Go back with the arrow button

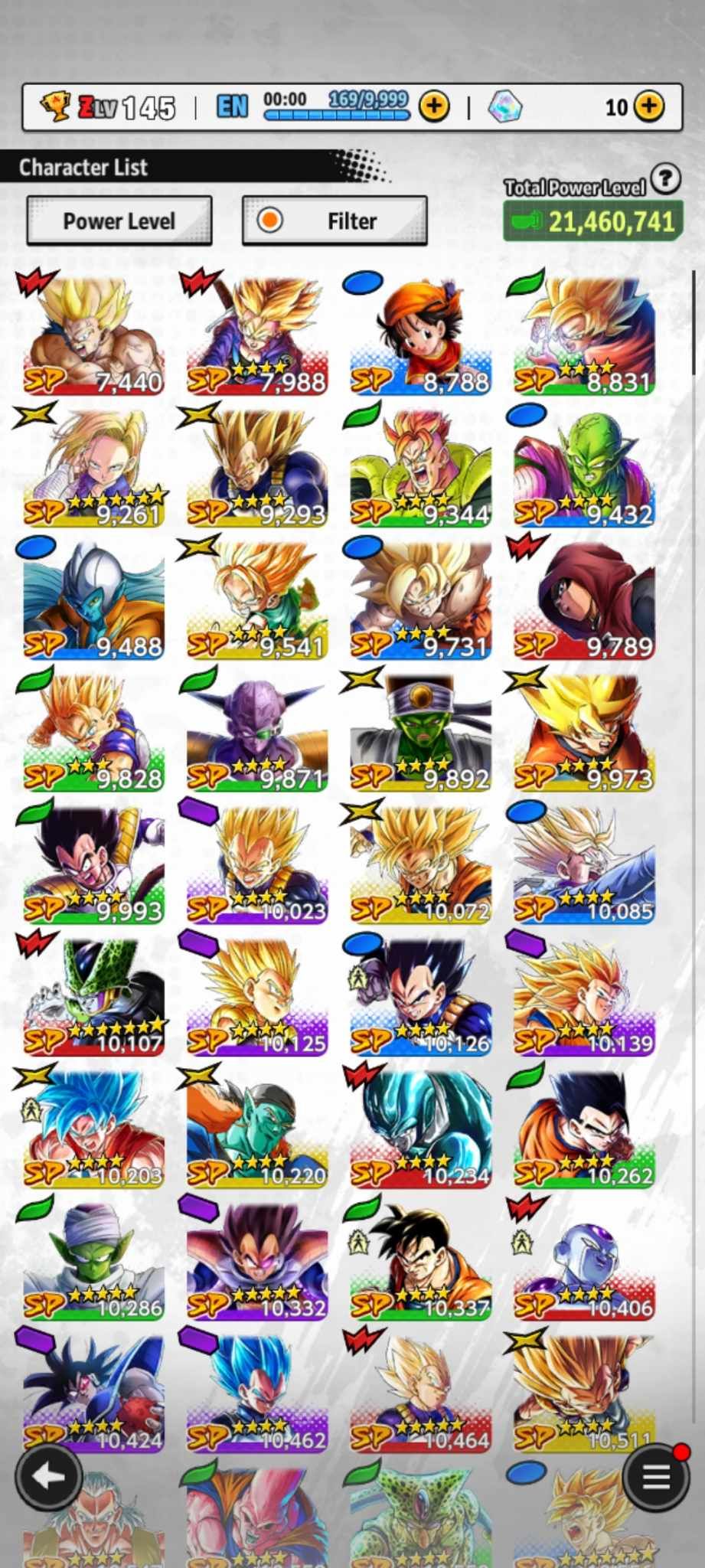[48, 1477]
